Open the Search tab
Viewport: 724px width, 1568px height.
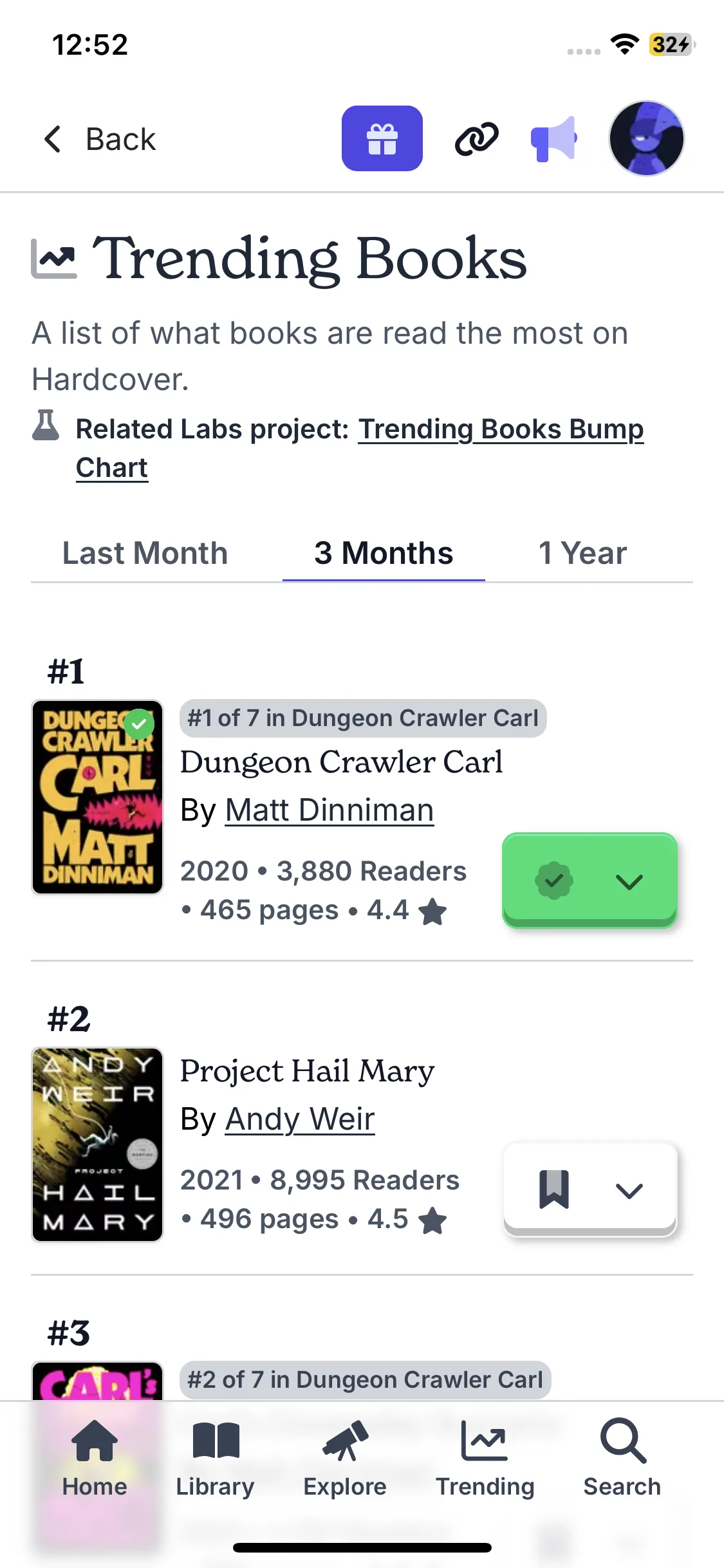622,1459
